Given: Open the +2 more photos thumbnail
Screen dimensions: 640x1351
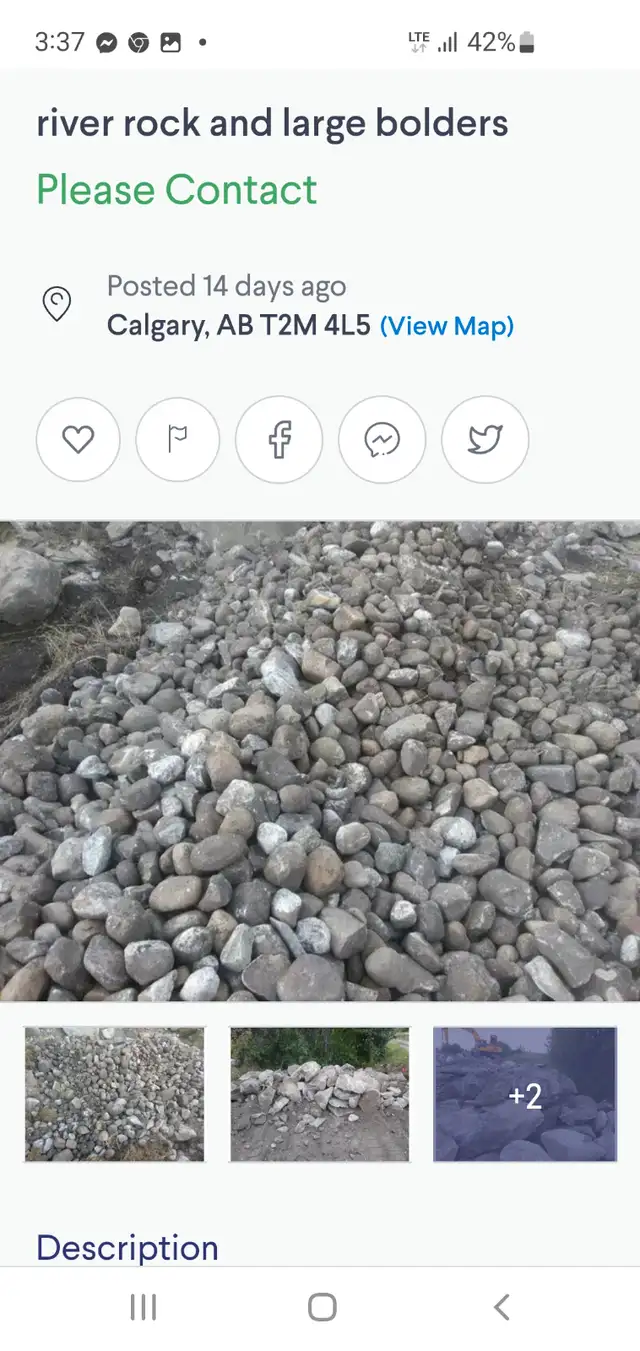Looking at the screenshot, I should 525,1094.
